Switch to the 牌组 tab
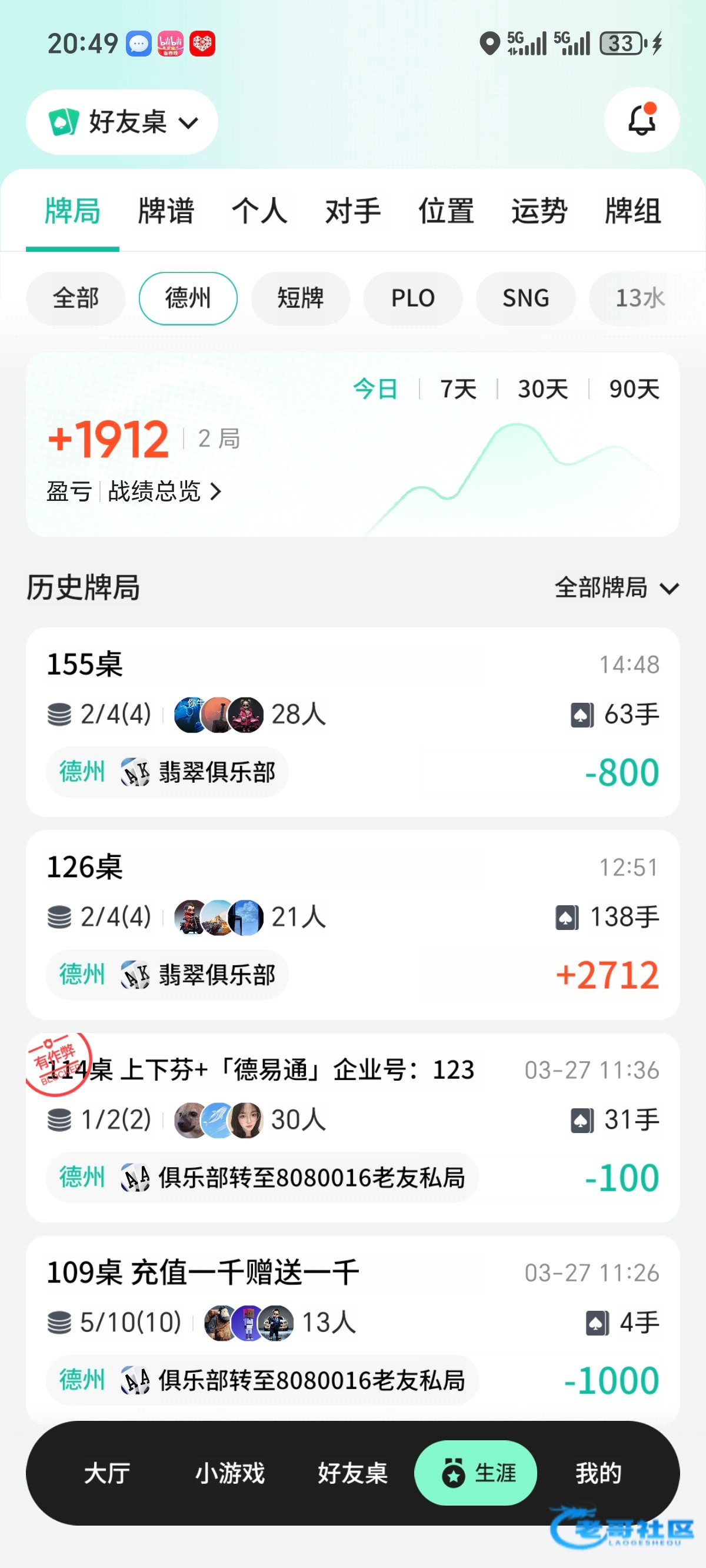706x1568 pixels. [x=633, y=211]
